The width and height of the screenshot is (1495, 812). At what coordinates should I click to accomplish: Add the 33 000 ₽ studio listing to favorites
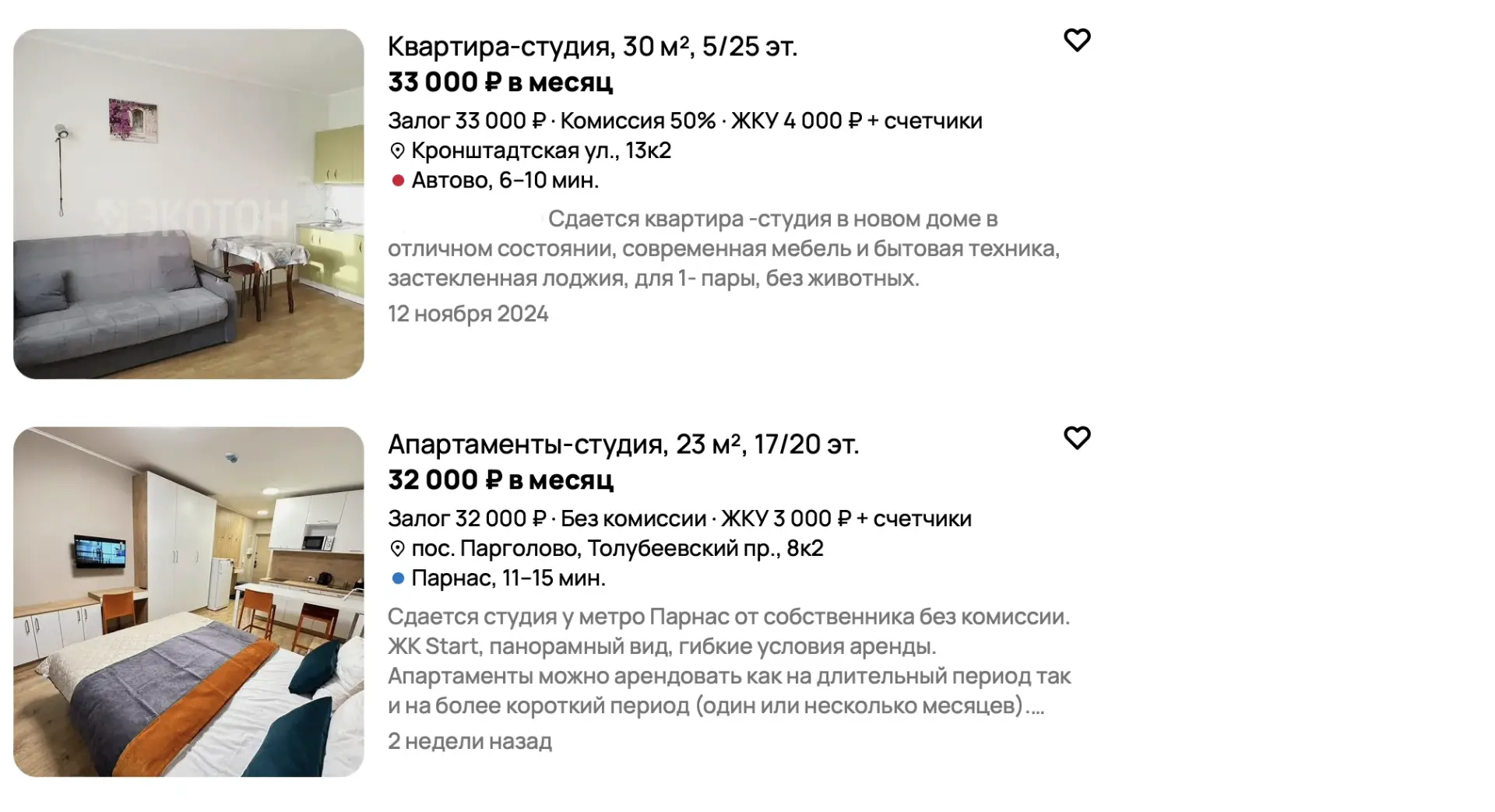click(1077, 40)
